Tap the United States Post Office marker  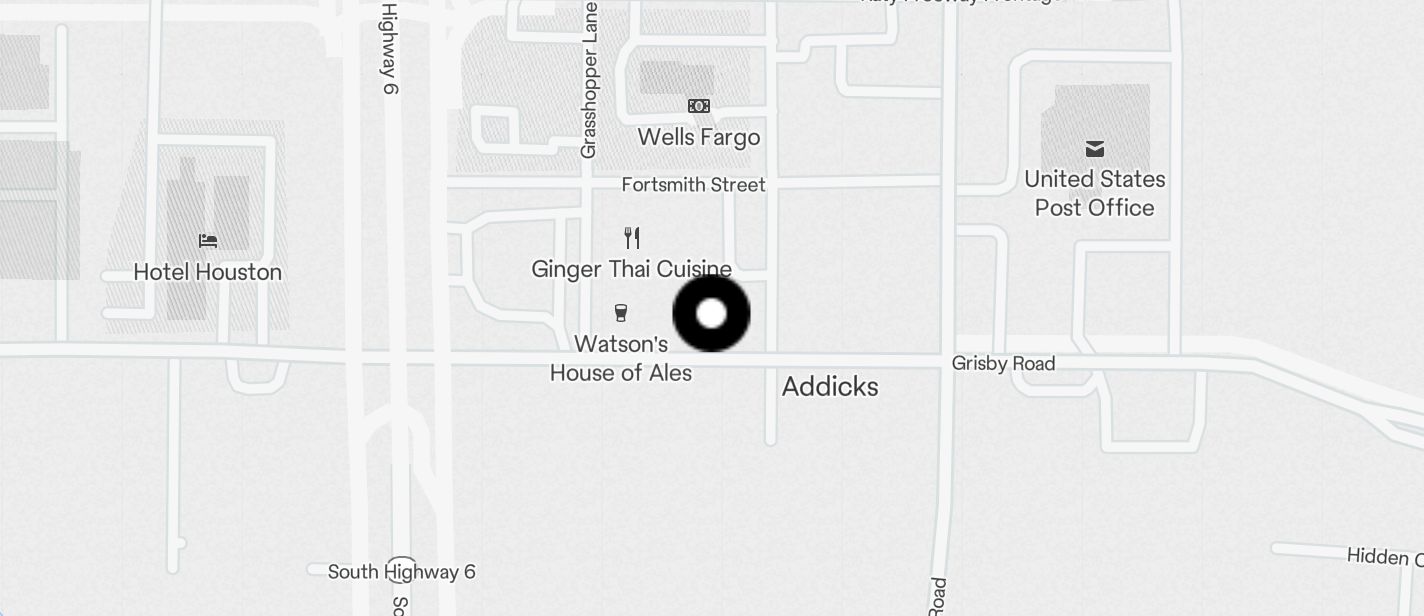pyautogui.click(x=1095, y=150)
